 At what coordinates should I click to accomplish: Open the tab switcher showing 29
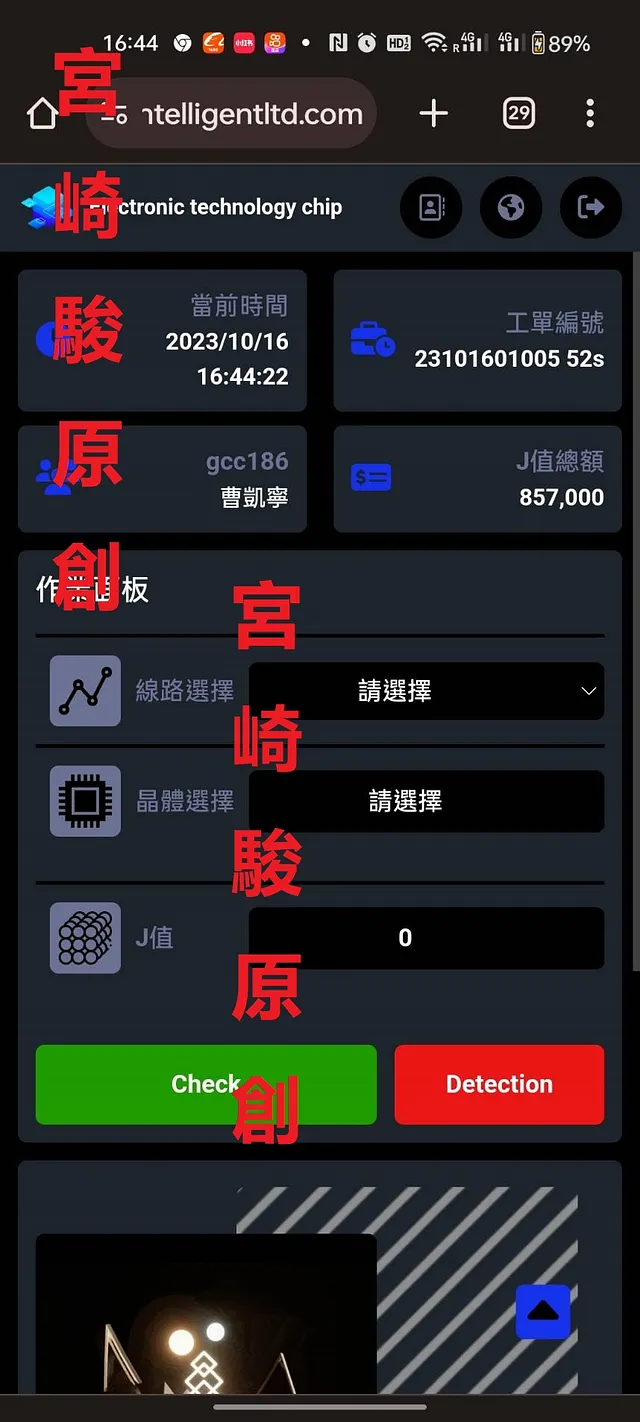(x=518, y=114)
